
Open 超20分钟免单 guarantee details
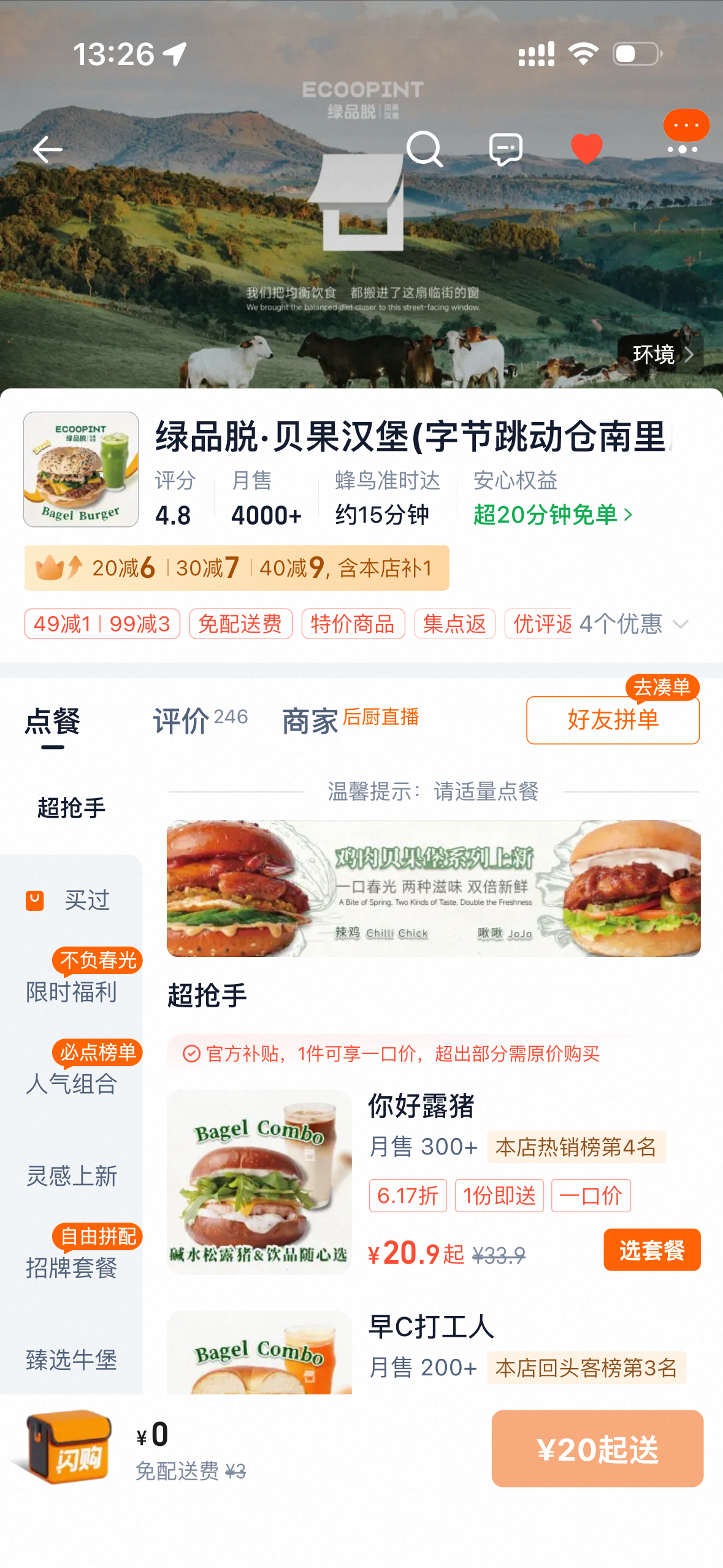click(552, 515)
